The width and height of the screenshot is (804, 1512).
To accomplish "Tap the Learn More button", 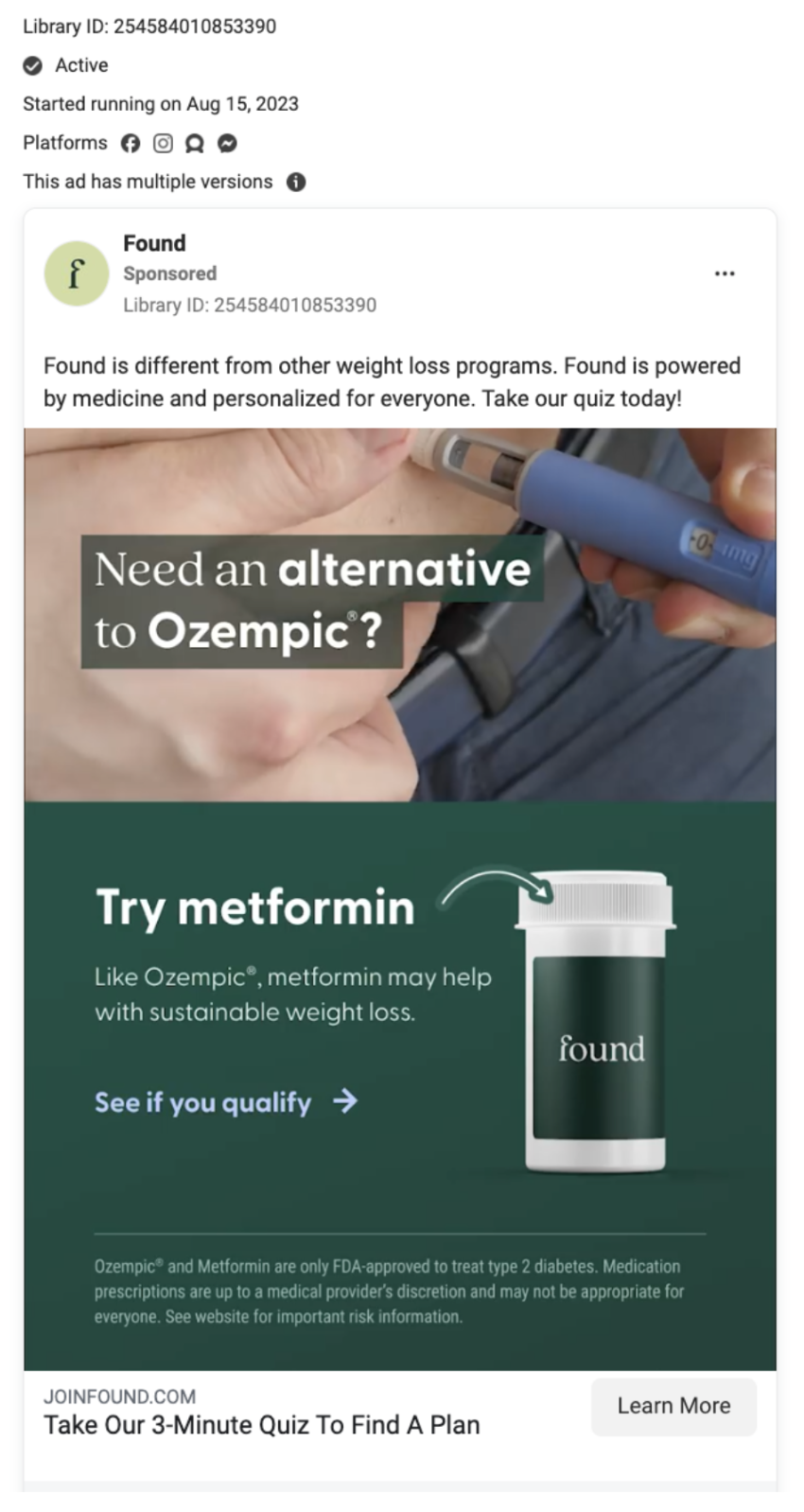I will click(x=673, y=1406).
